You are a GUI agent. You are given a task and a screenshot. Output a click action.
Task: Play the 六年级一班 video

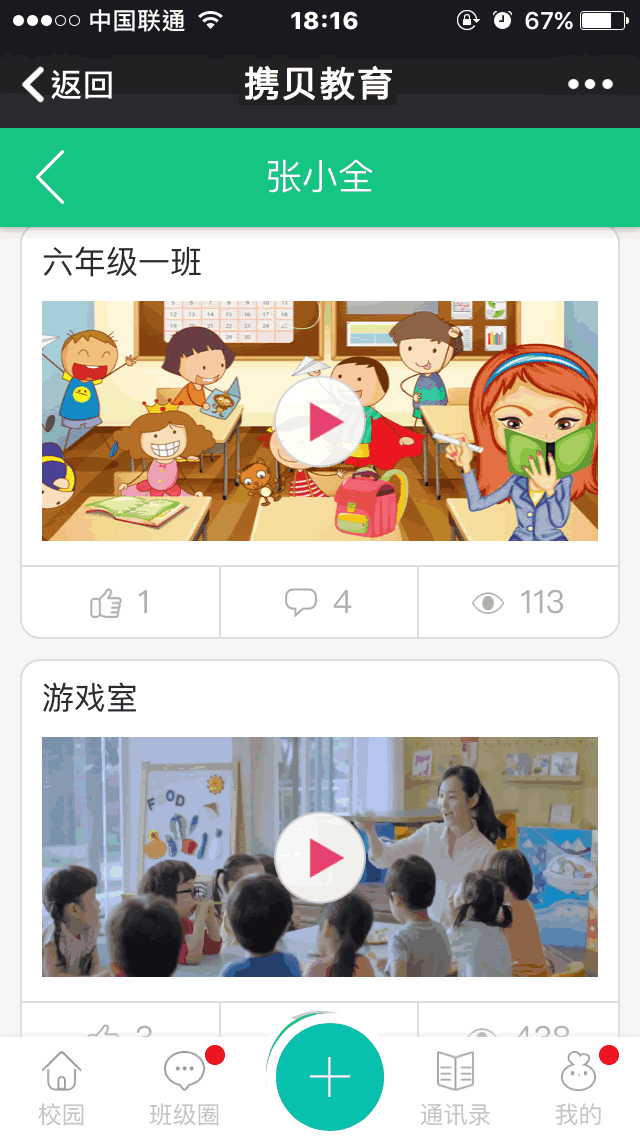(x=320, y=422)
